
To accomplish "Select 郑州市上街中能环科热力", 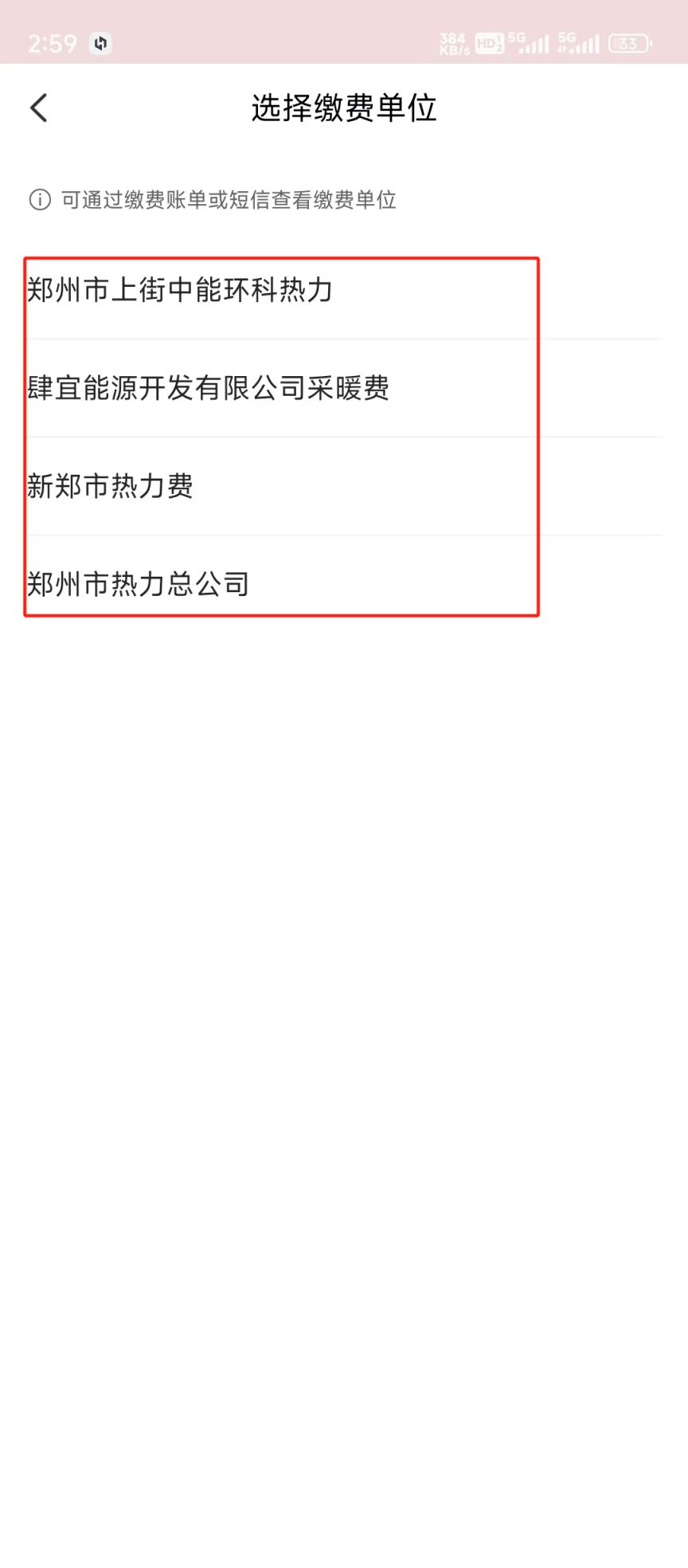I will (344, 290).
